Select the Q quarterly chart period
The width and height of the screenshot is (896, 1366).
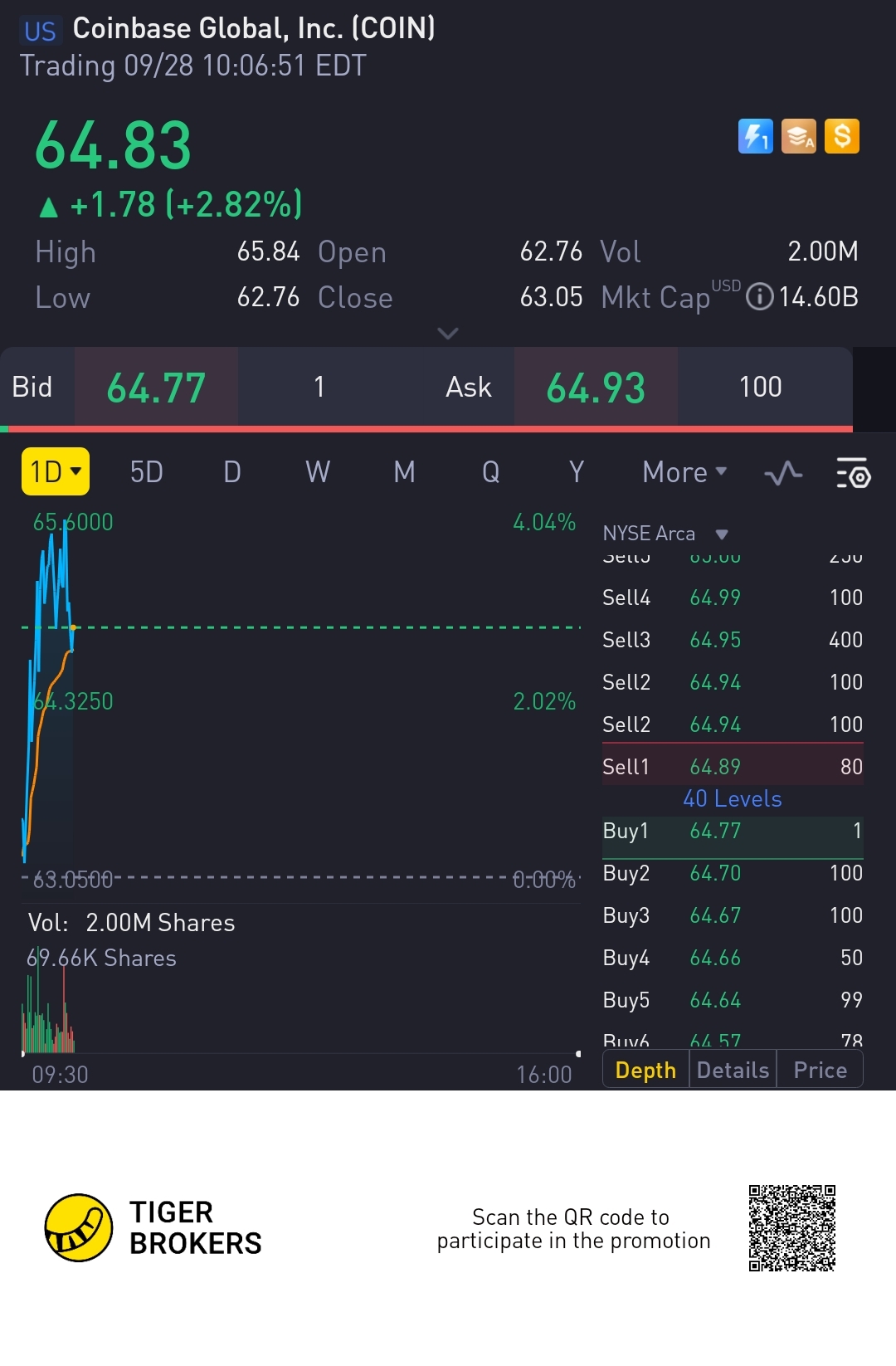click(490, 471)
